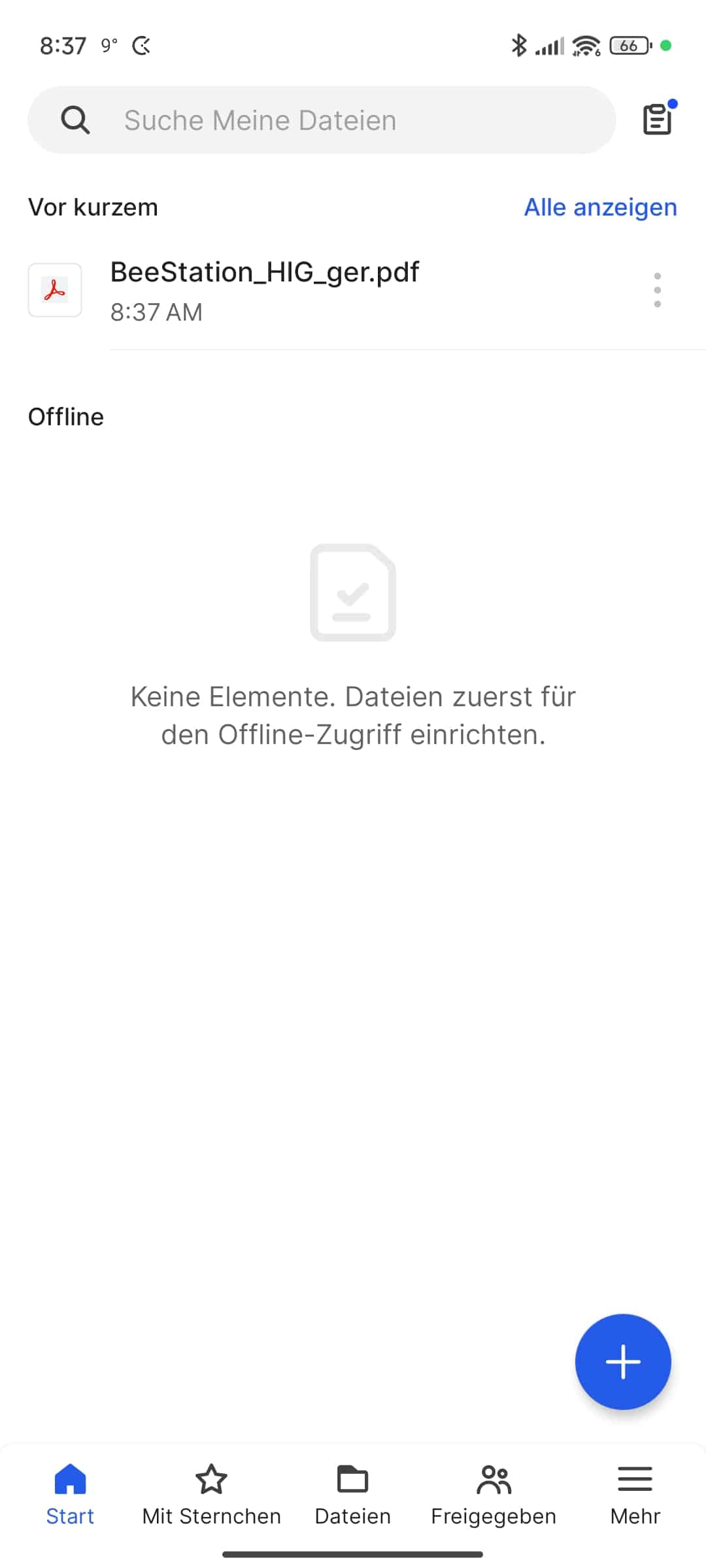
Task: Open the task list clipboard icon
Action: click(657, 120)
